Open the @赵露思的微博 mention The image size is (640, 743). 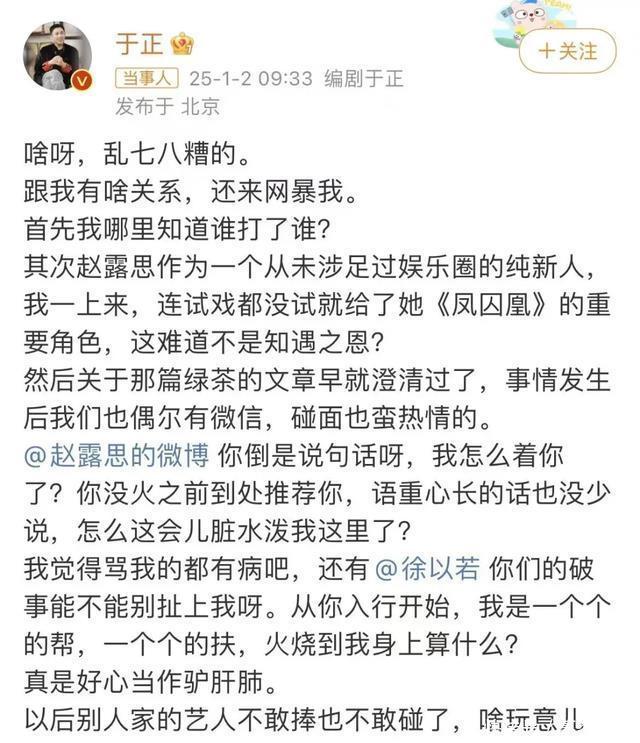[116, 455]
